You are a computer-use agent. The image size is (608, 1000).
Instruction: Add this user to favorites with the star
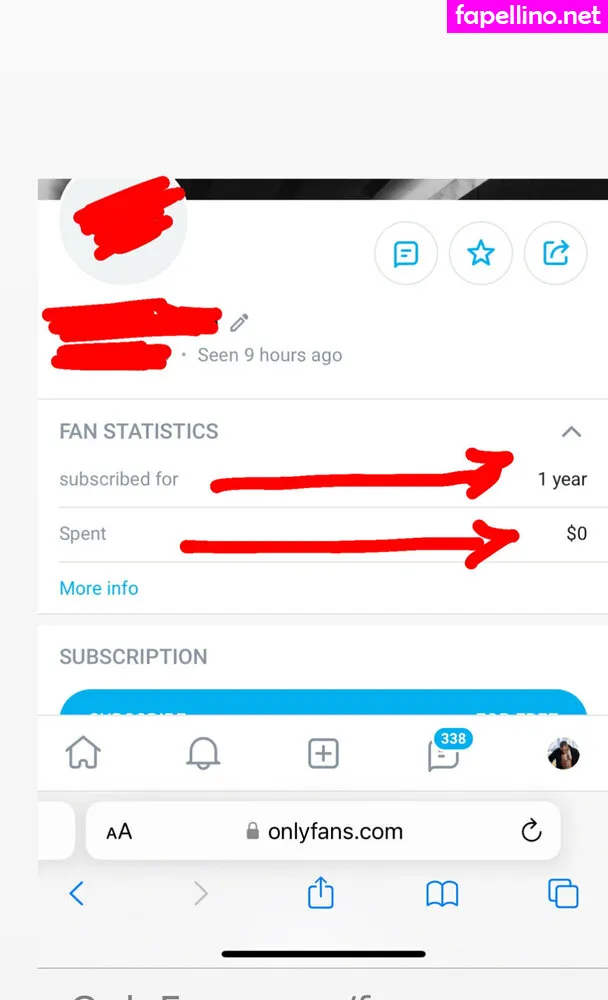tap(481, 254)
